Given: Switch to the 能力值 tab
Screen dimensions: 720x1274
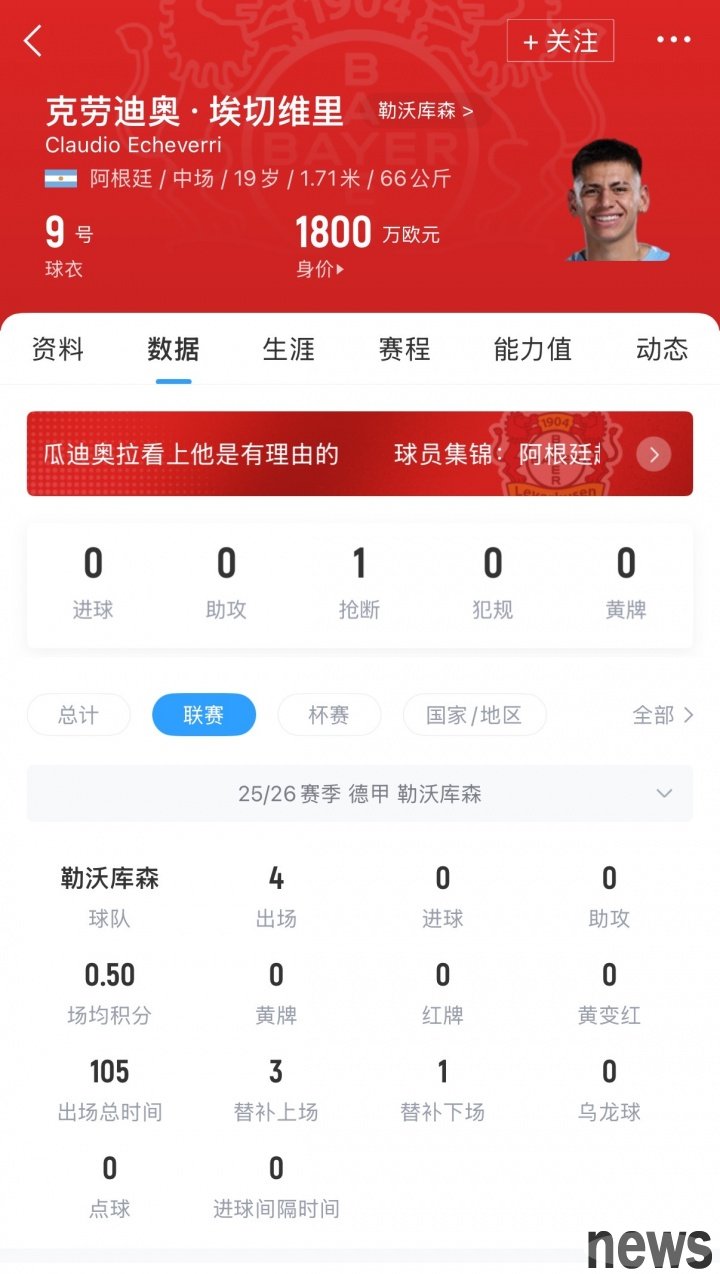Looking at the screenshot, I should [532, 349].
